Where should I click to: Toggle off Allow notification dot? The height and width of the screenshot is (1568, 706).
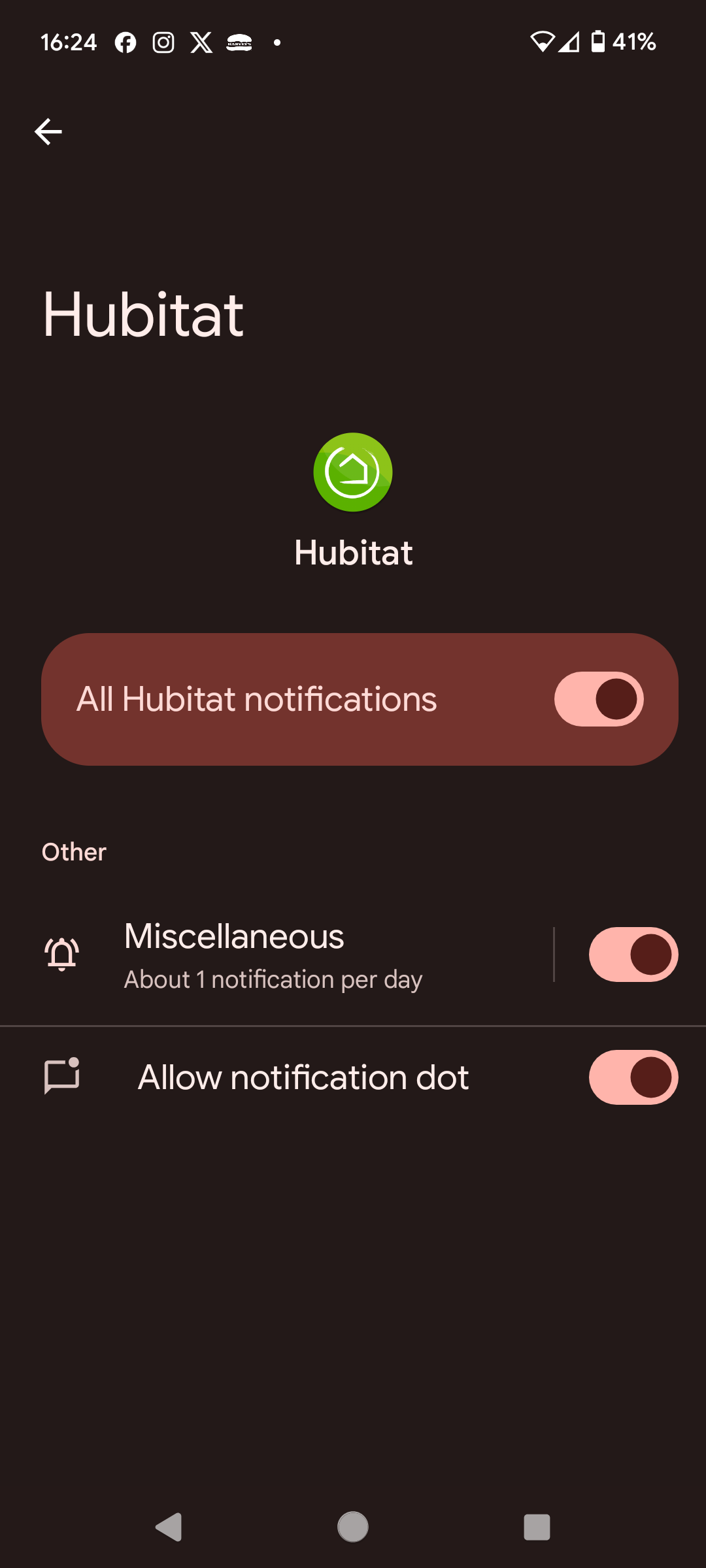tap(633, 1077)
